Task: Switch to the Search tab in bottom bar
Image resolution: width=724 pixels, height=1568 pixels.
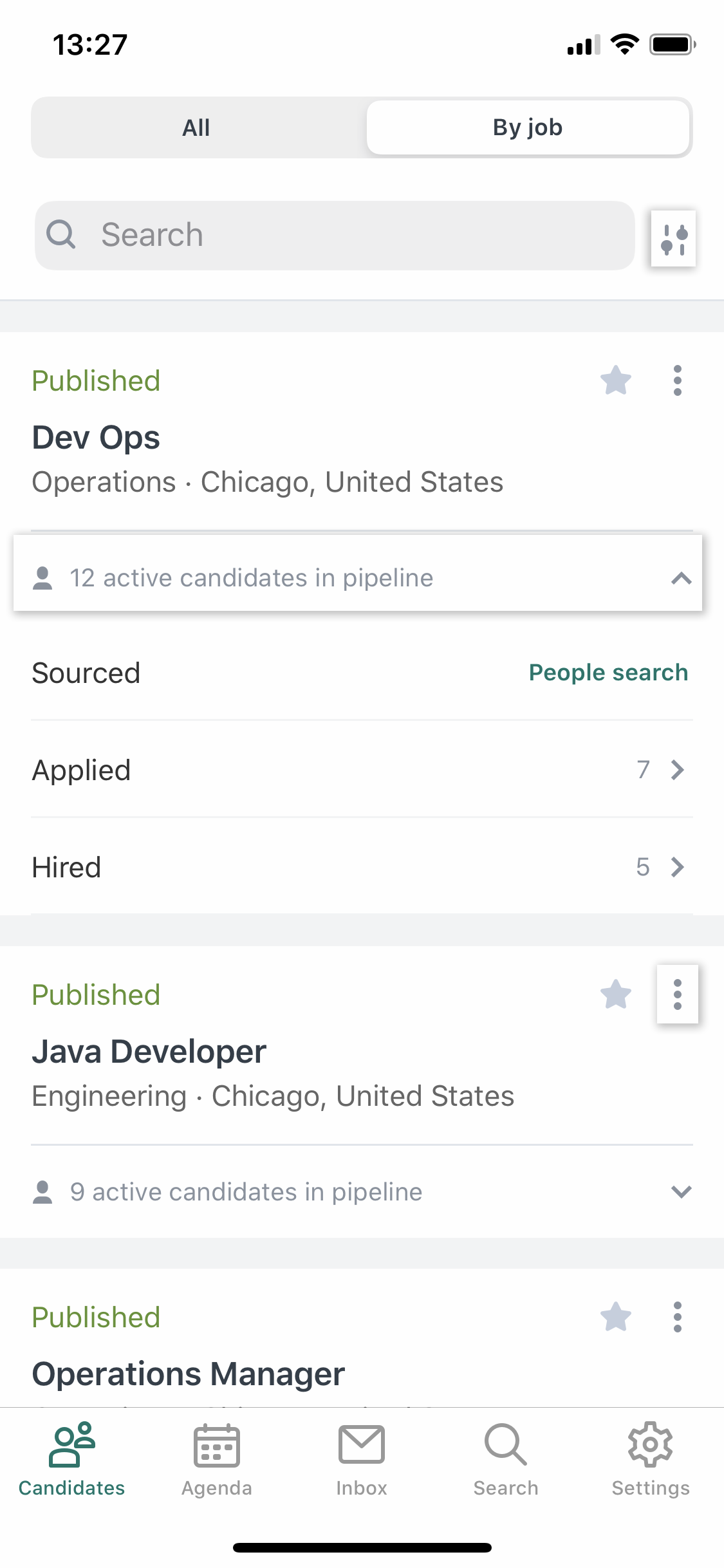Action: pyautogui.click(x=506, y=1460)
